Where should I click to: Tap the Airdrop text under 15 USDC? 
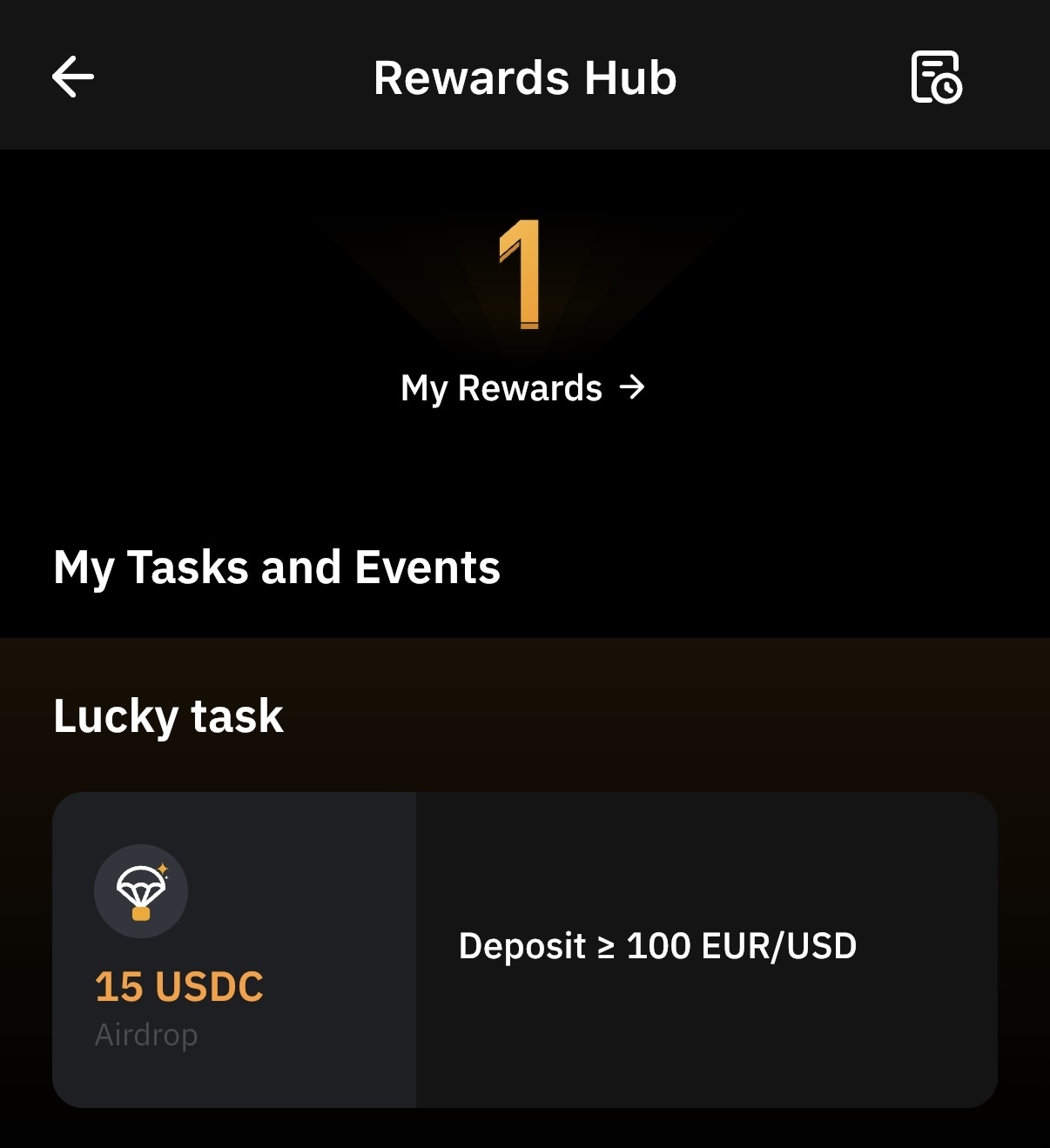146,1035
